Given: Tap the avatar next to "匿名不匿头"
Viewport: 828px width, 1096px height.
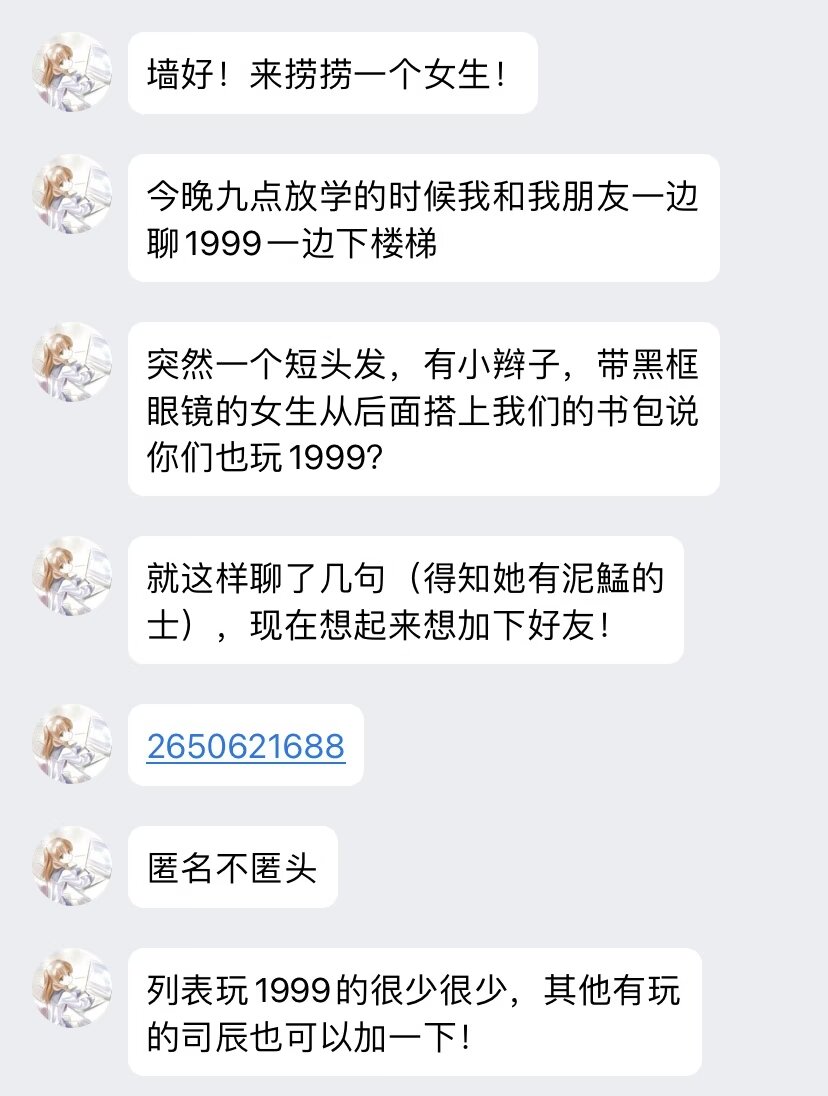Looking at the screenshot, I should (72, 866).
